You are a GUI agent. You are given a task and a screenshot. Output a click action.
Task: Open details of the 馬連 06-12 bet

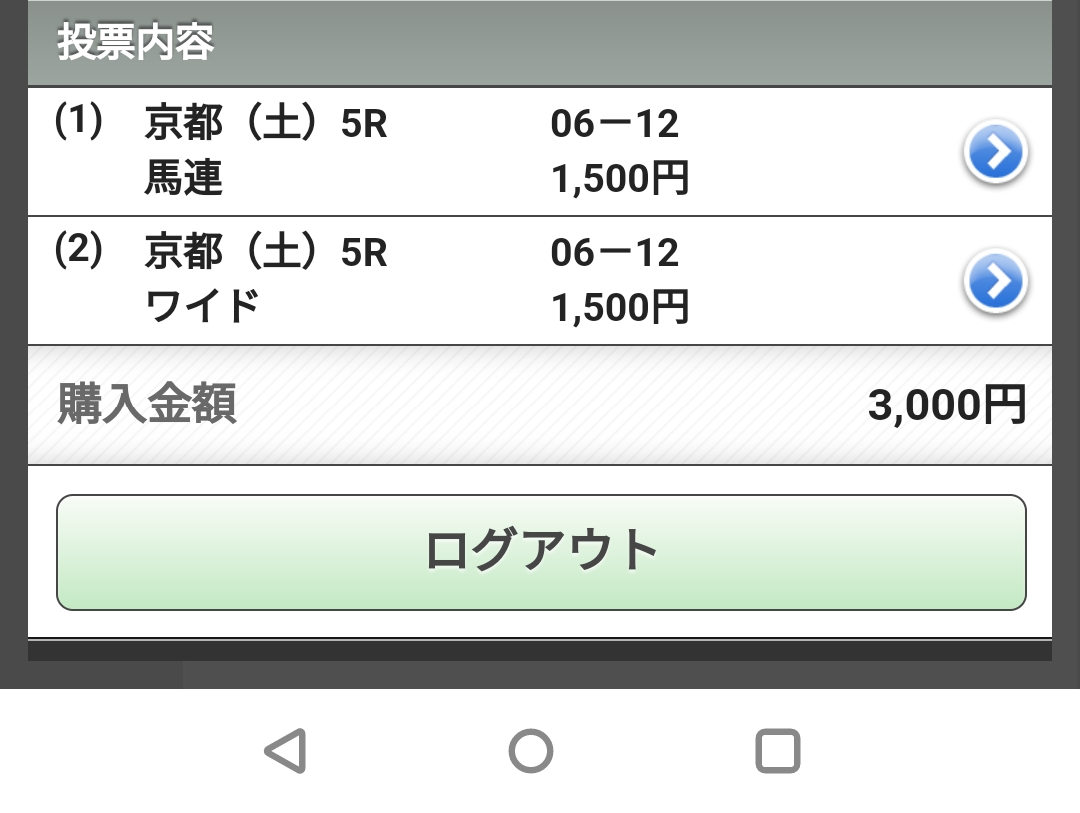(996, 153)
